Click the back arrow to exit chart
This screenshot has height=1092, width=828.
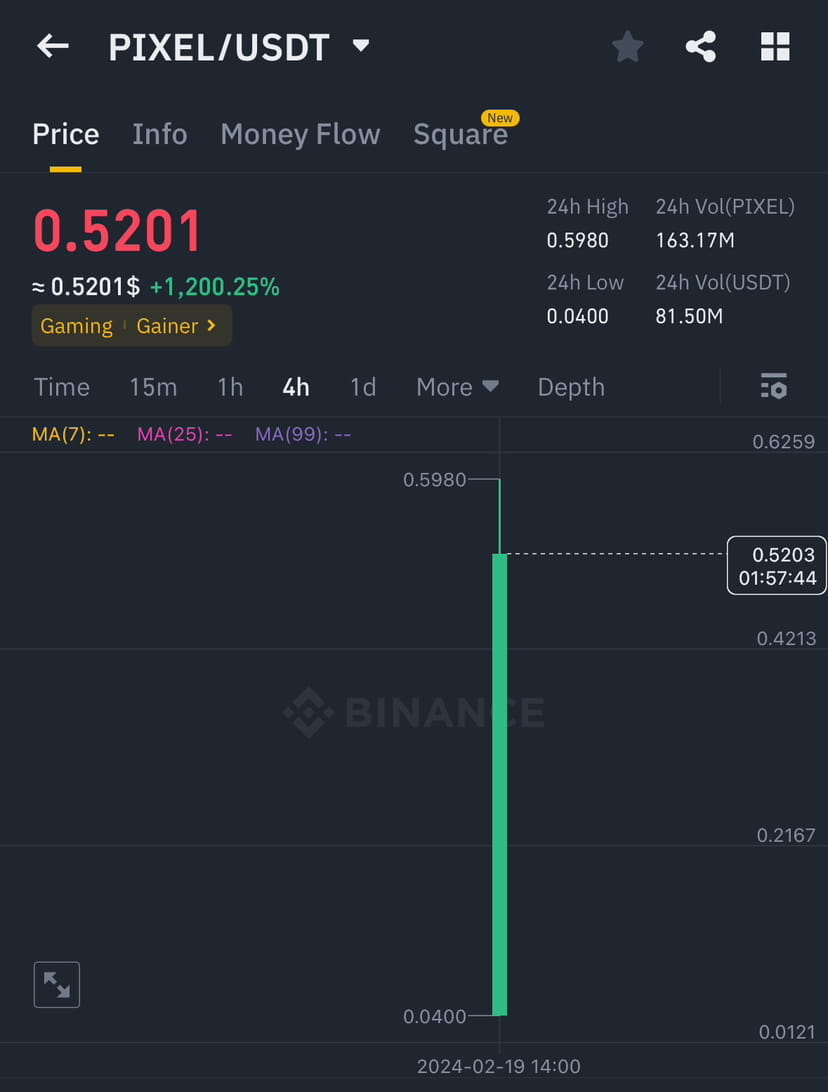[x=52, y=46]
